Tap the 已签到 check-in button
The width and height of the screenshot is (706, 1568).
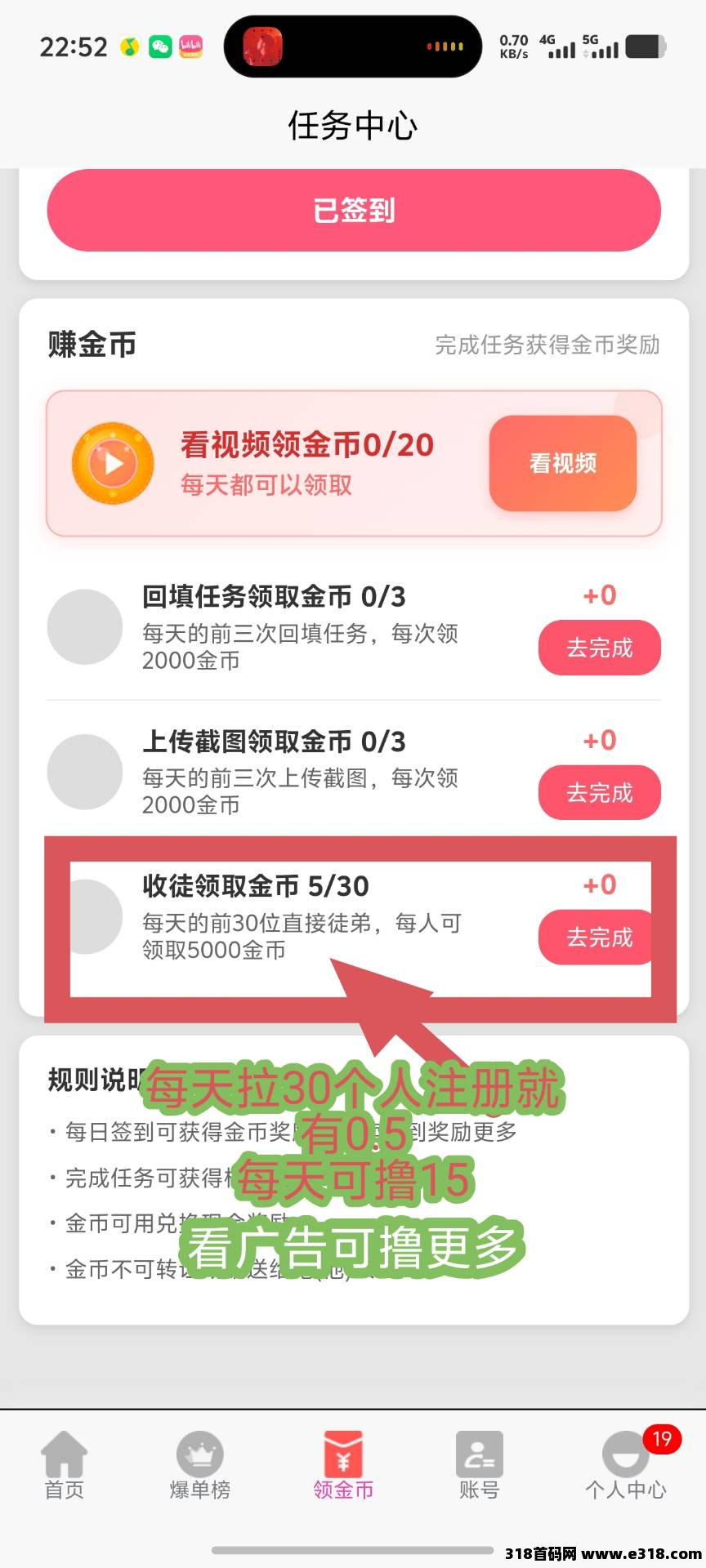[x=353, y=211]
